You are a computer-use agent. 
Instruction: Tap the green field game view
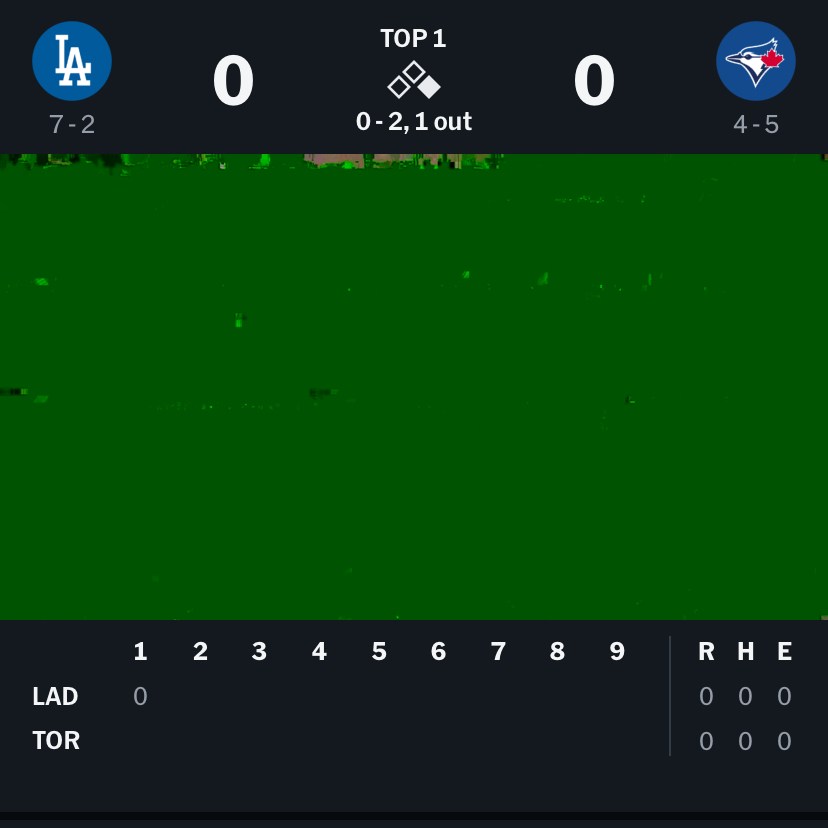pos(414,387)
